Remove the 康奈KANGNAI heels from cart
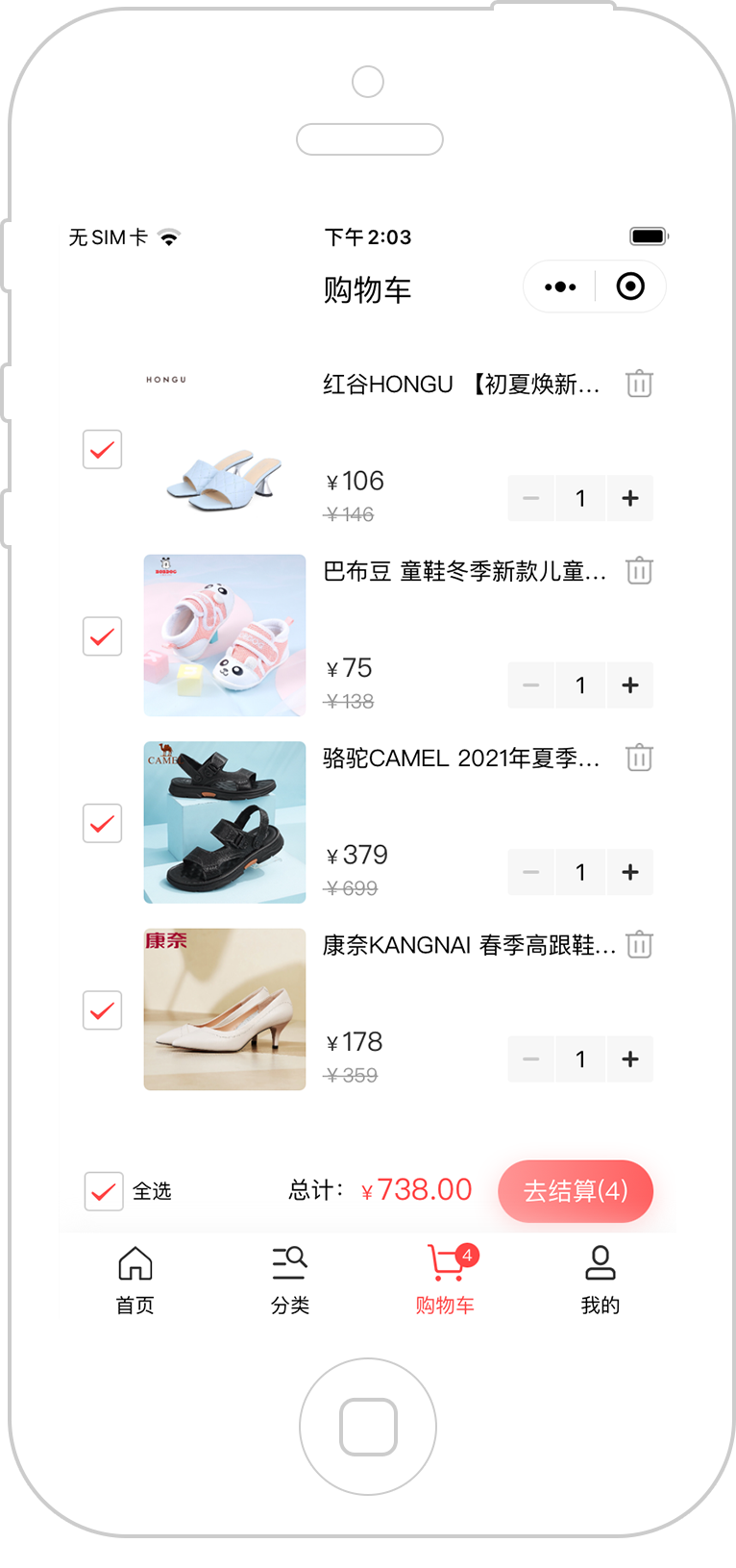 pyautogui.click(x=639, y=944)
